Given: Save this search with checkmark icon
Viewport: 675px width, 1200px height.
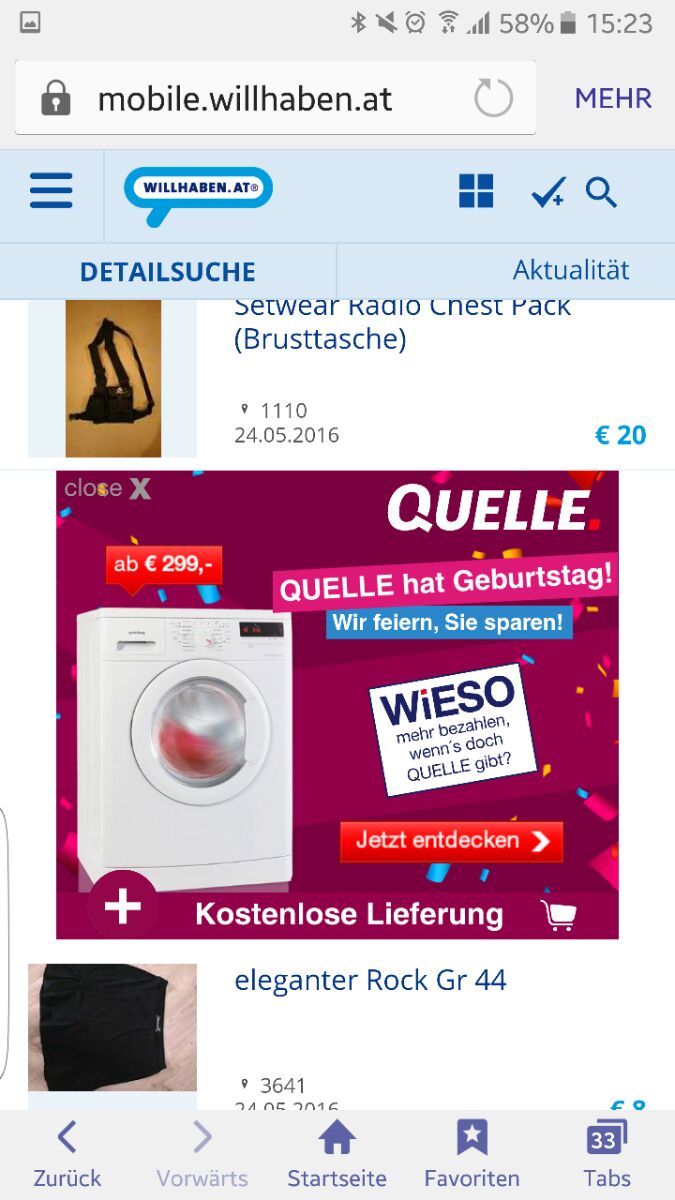Looking at the screenshot, I should (x=547, y=191).
